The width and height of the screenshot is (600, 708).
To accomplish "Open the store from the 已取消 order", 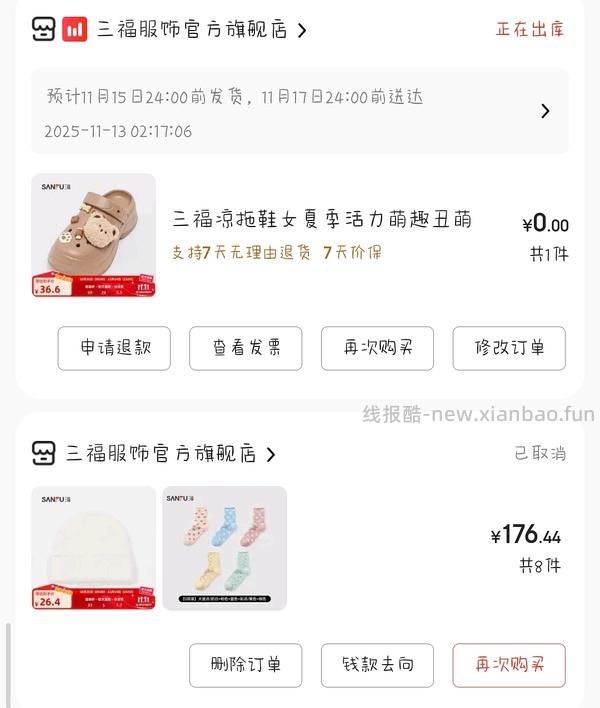I will [x=170, y=454].
